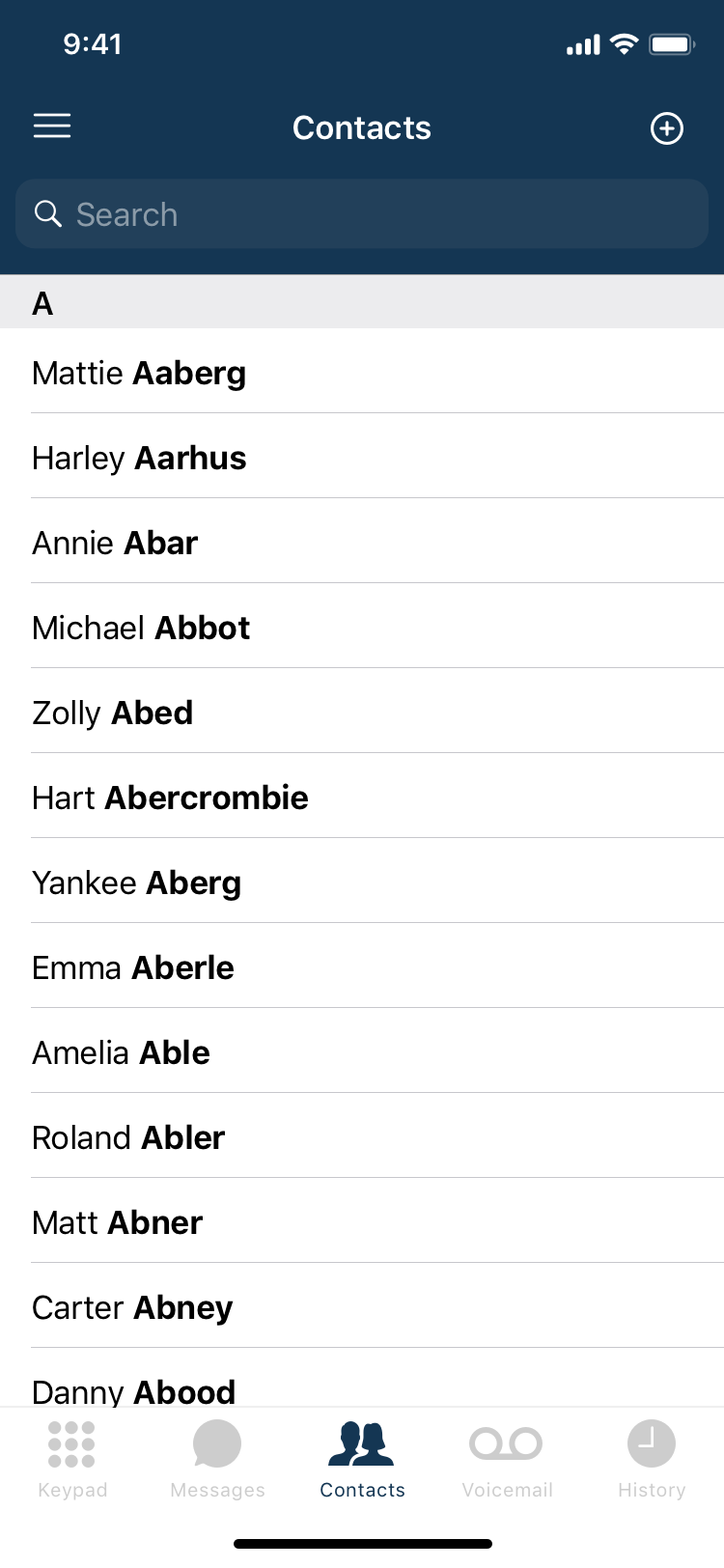
Task: Open Yankee Aberg's contact
Action: point(362,882)
